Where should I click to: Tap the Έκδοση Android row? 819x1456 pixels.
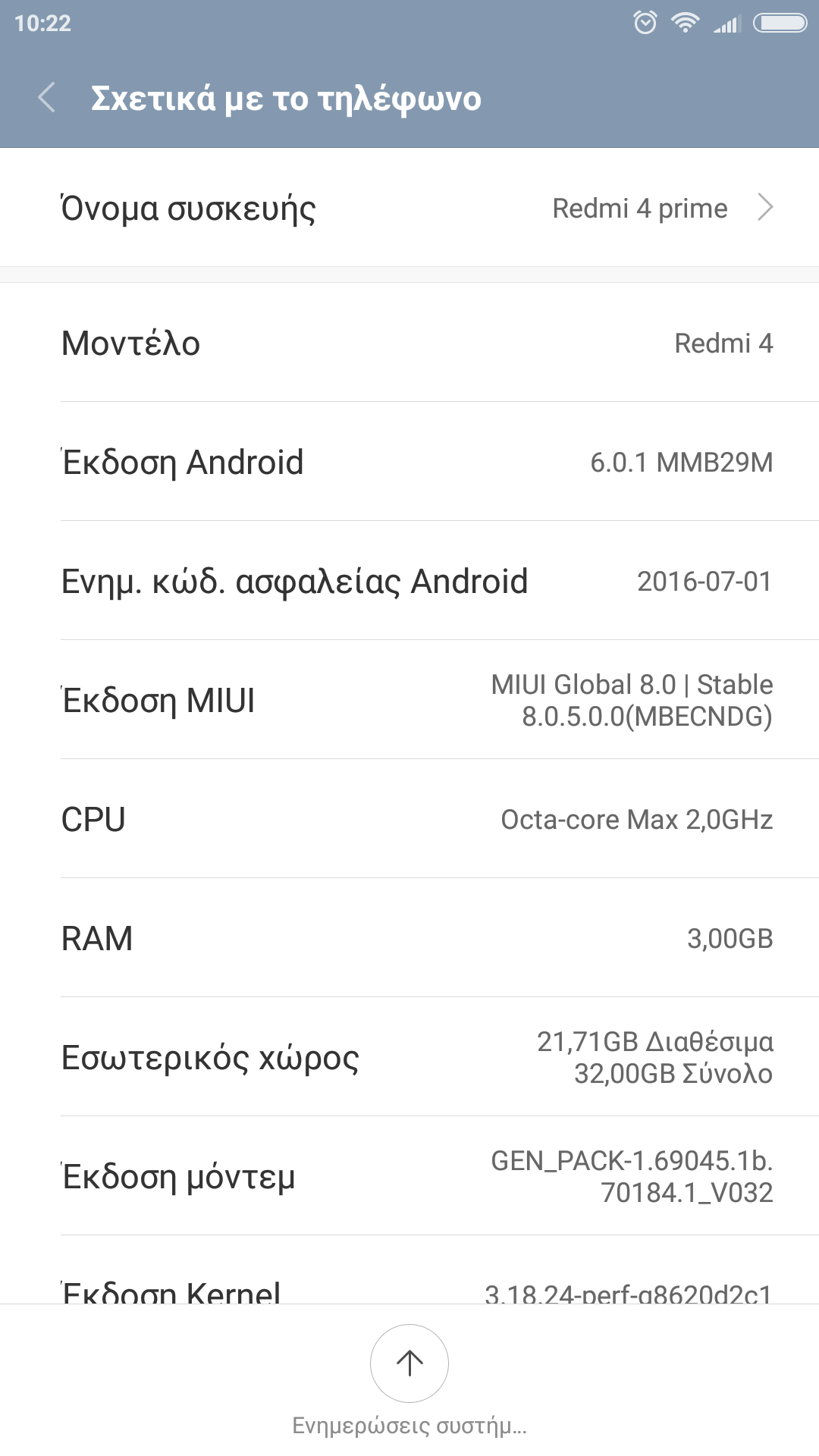coord(409,462)
